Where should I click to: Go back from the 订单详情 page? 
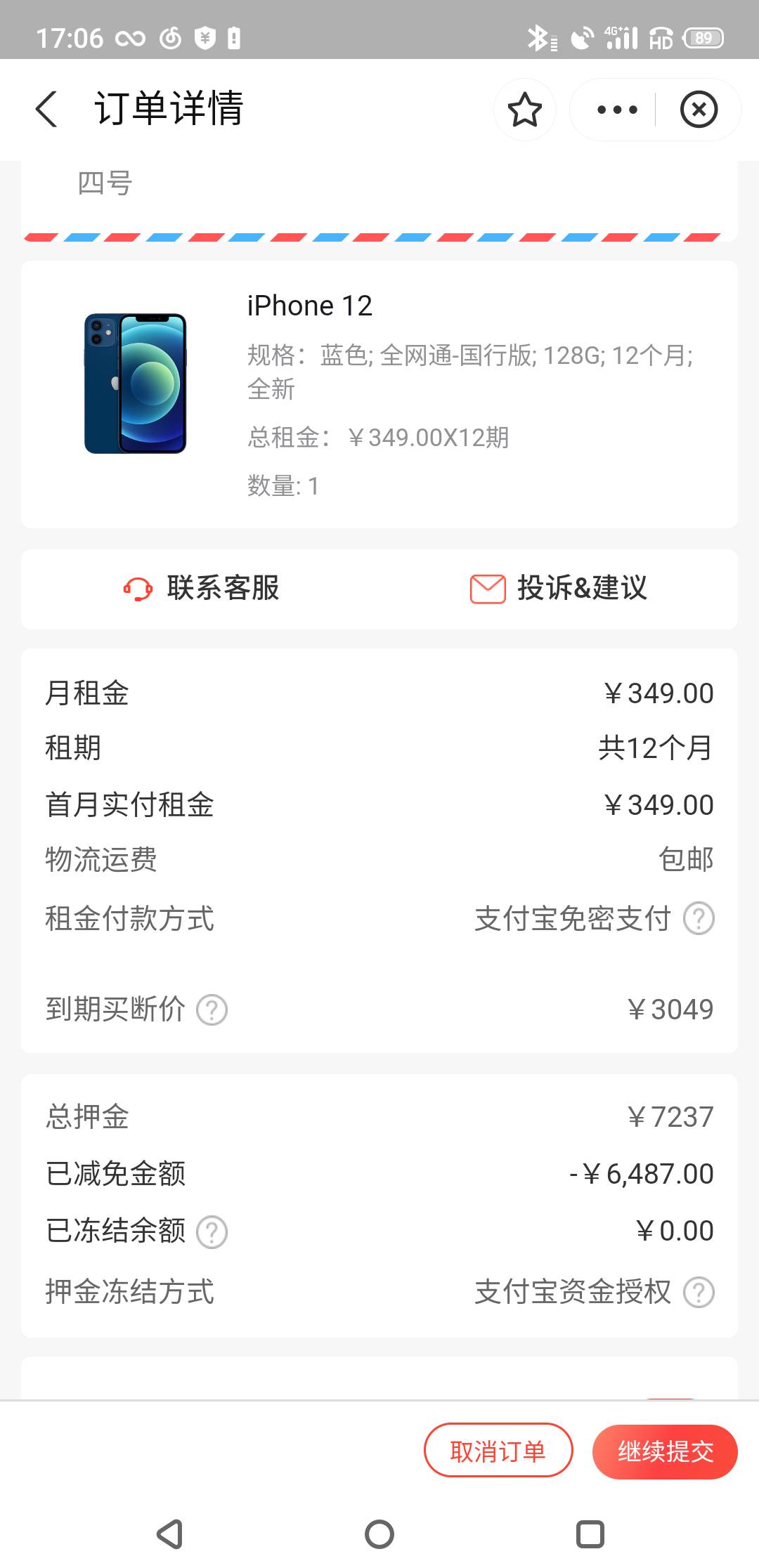pos(46,110)
